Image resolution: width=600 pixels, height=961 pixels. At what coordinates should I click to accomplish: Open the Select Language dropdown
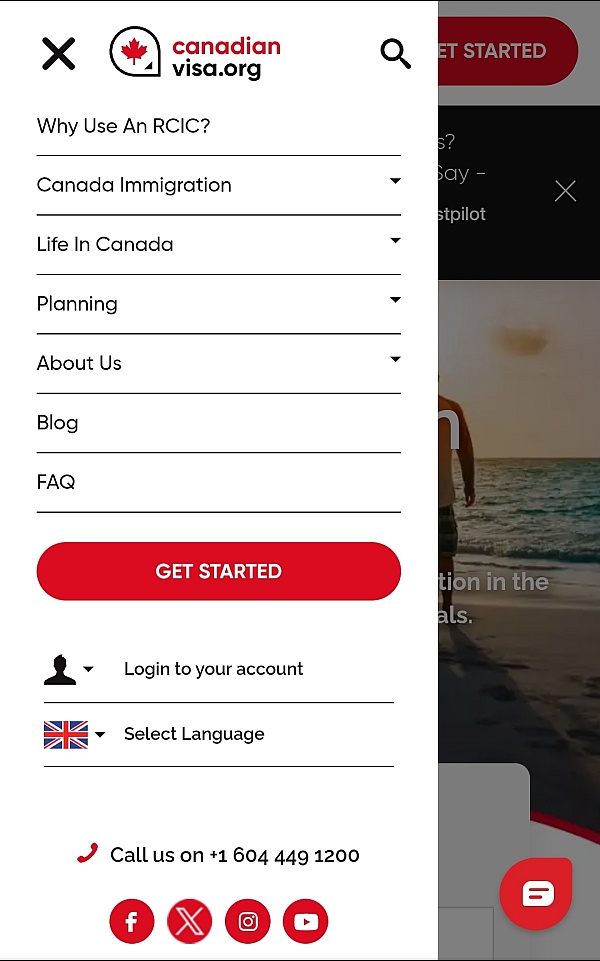(x=194, y=734)
